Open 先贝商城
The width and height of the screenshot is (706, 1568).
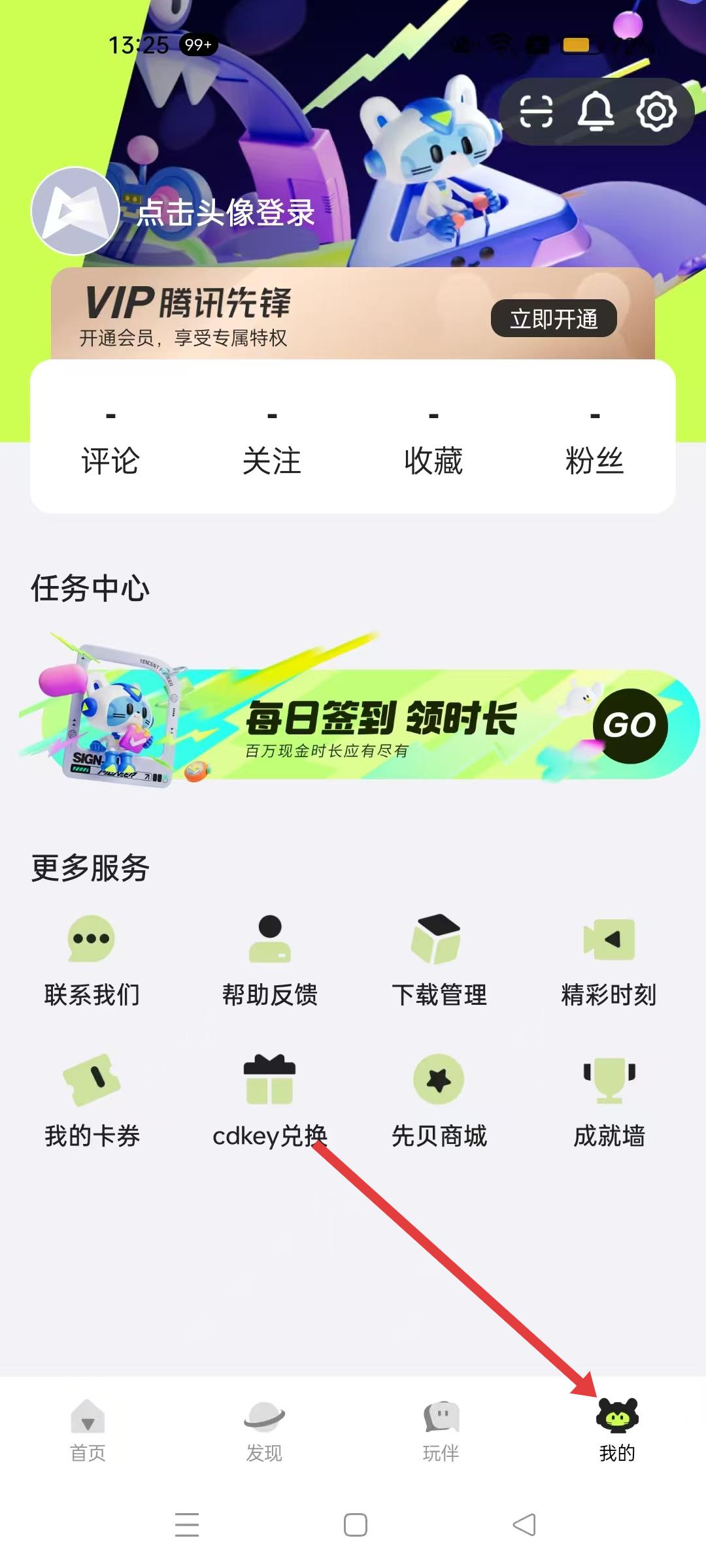[439, 1101]
